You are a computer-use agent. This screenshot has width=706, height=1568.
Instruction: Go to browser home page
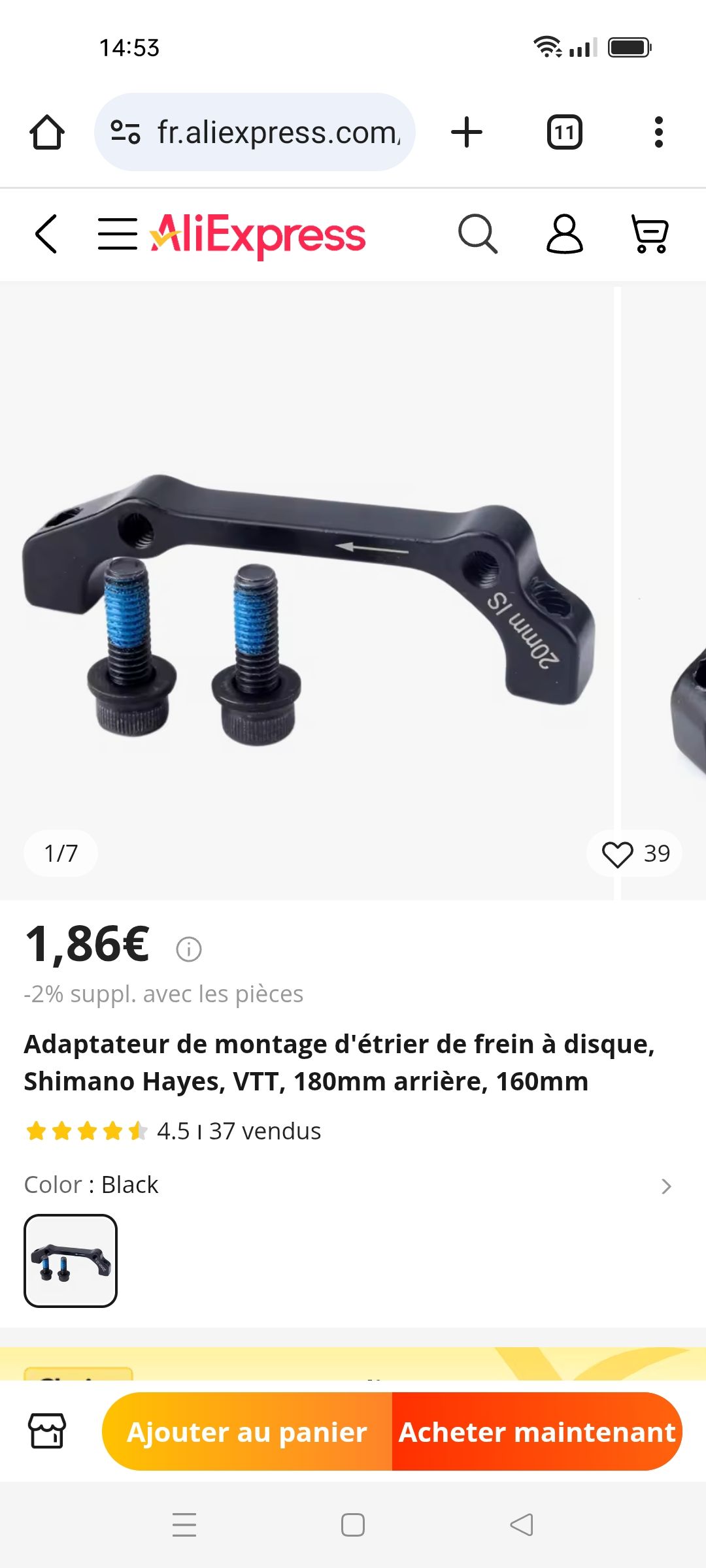click(x=47, y=133)
